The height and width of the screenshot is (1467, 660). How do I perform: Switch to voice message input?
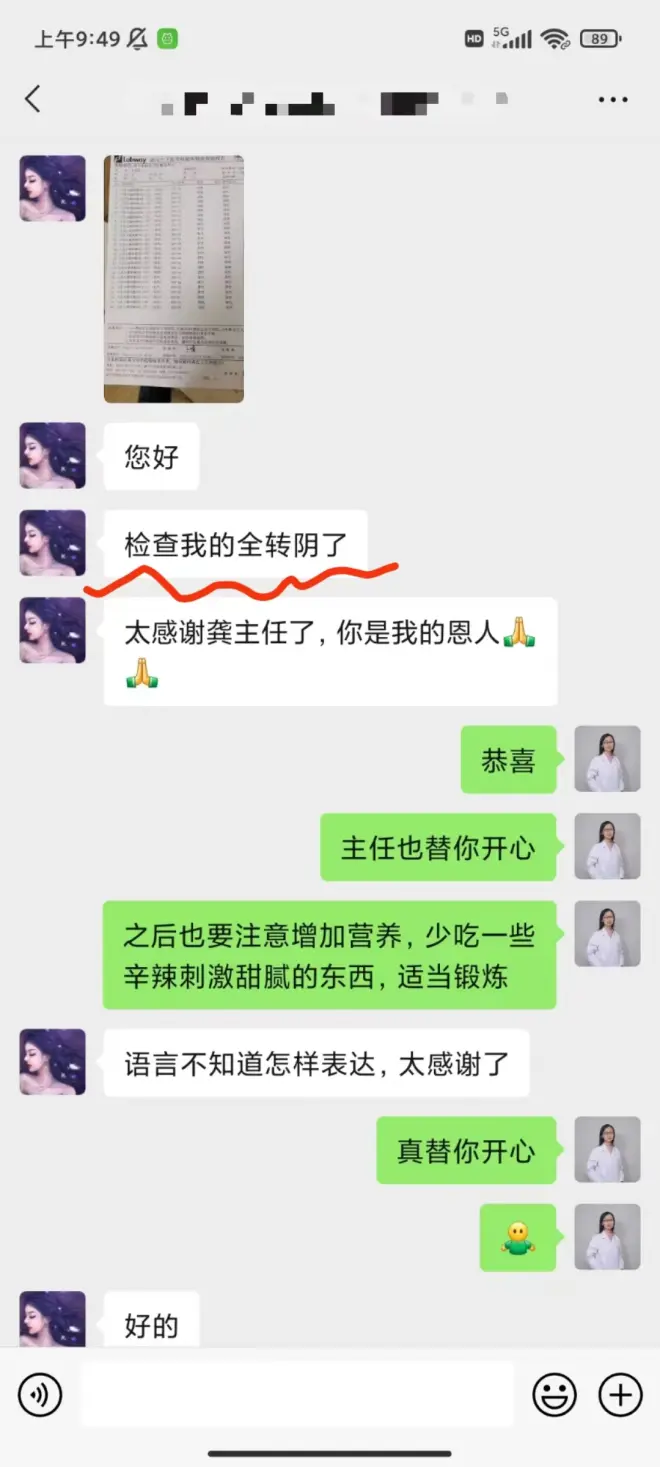click(x=40, y=1393)
